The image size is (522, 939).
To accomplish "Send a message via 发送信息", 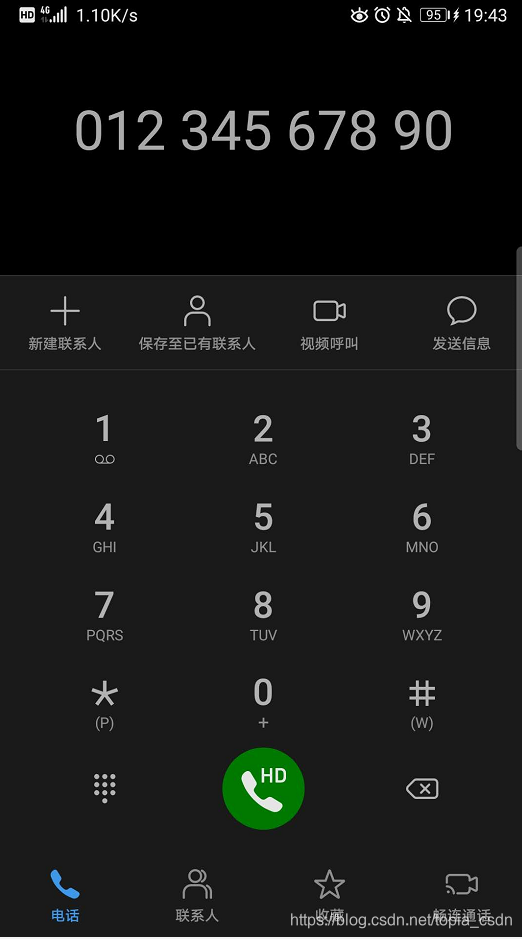I will (462, 323).
